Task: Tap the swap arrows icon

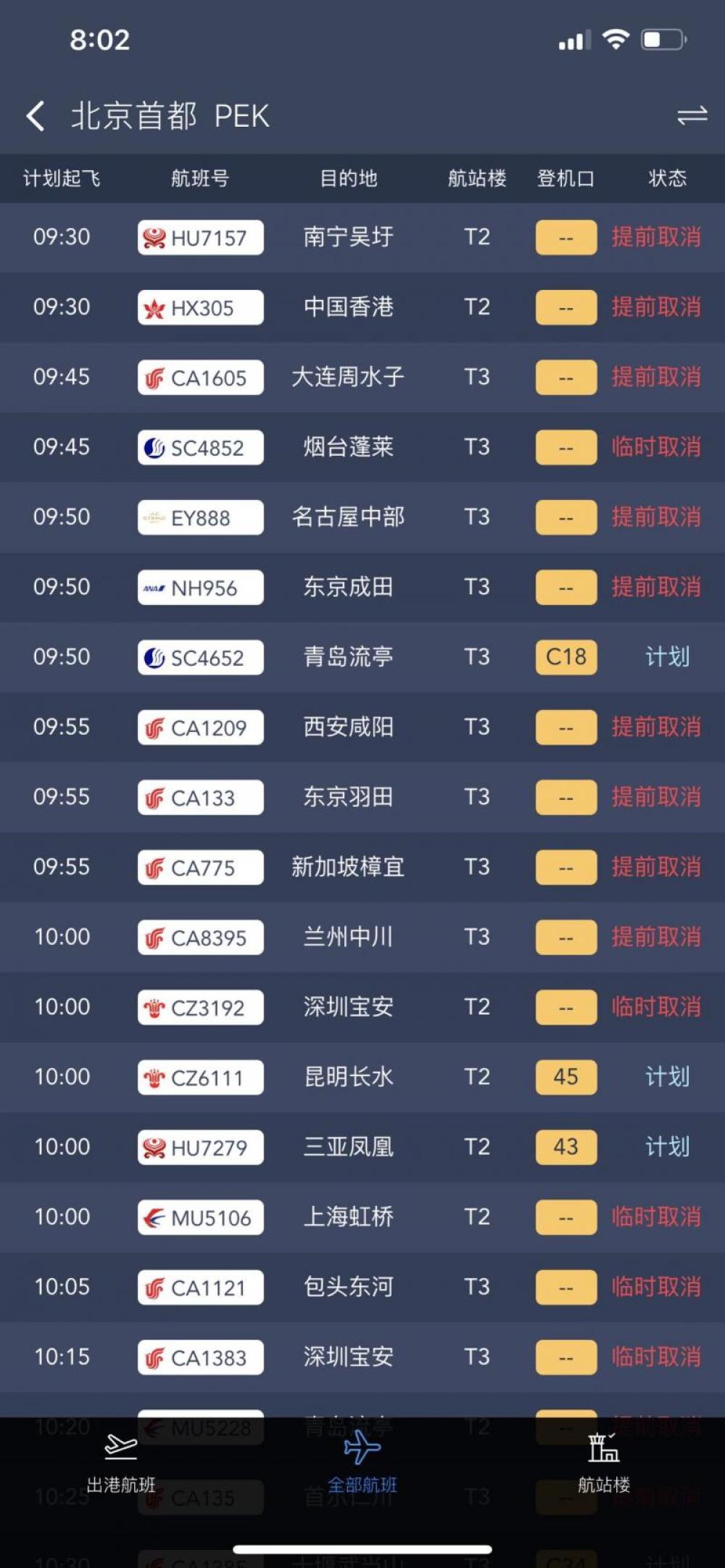Action: pyautogui.click(x=692, y=115)
